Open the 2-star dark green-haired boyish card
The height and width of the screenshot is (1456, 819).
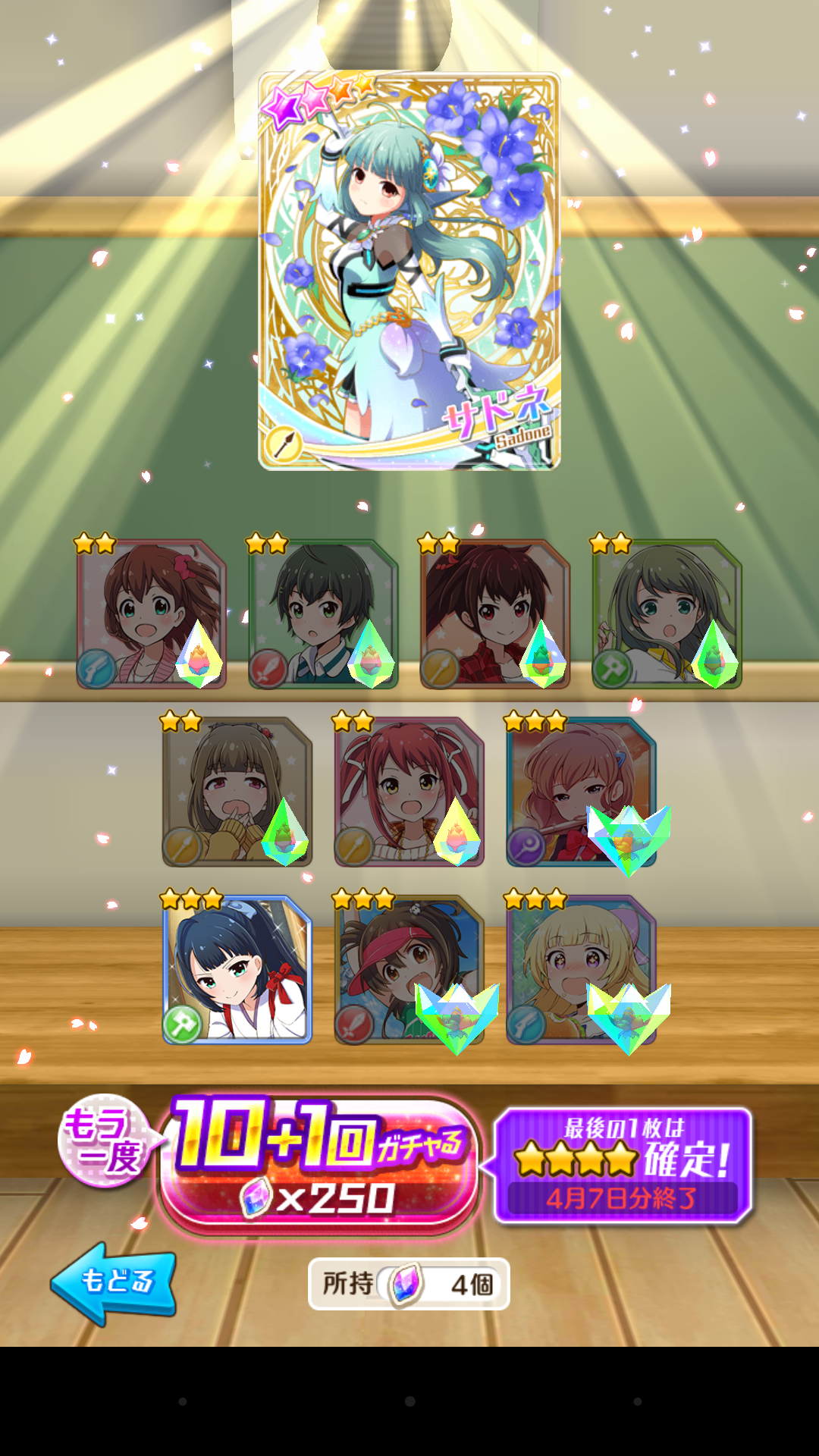click(x=322, y=614)
